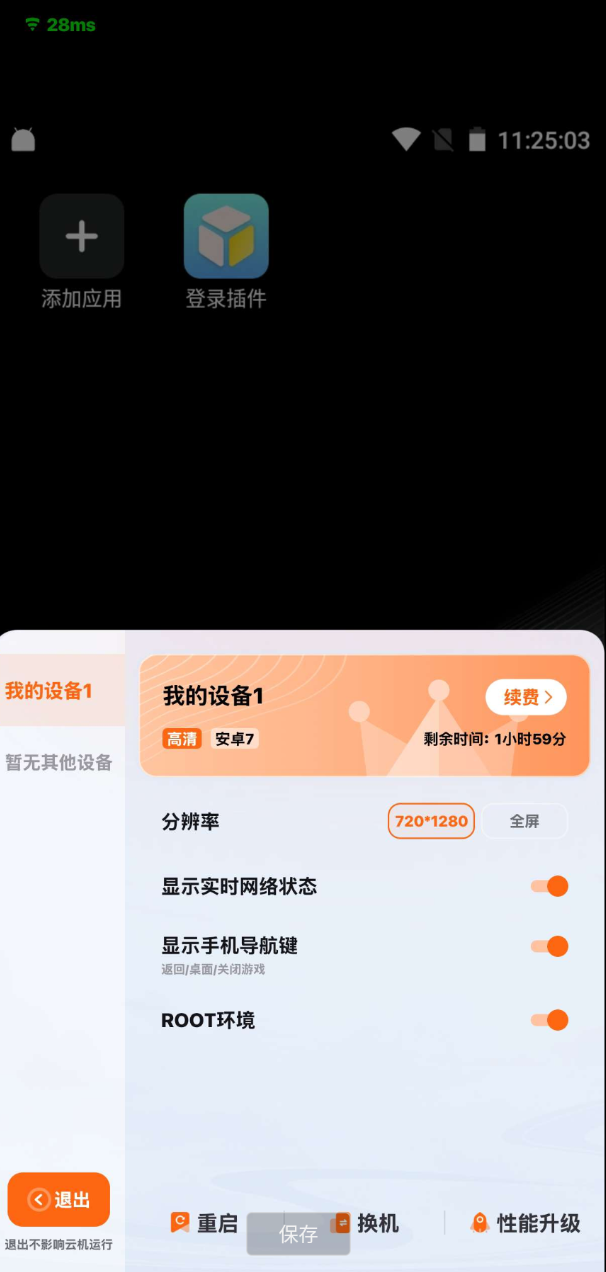The width and height of the screenshot is (606, 1272).
Task: Choose the 720*1280 resolution option
Action: point(431,821)
